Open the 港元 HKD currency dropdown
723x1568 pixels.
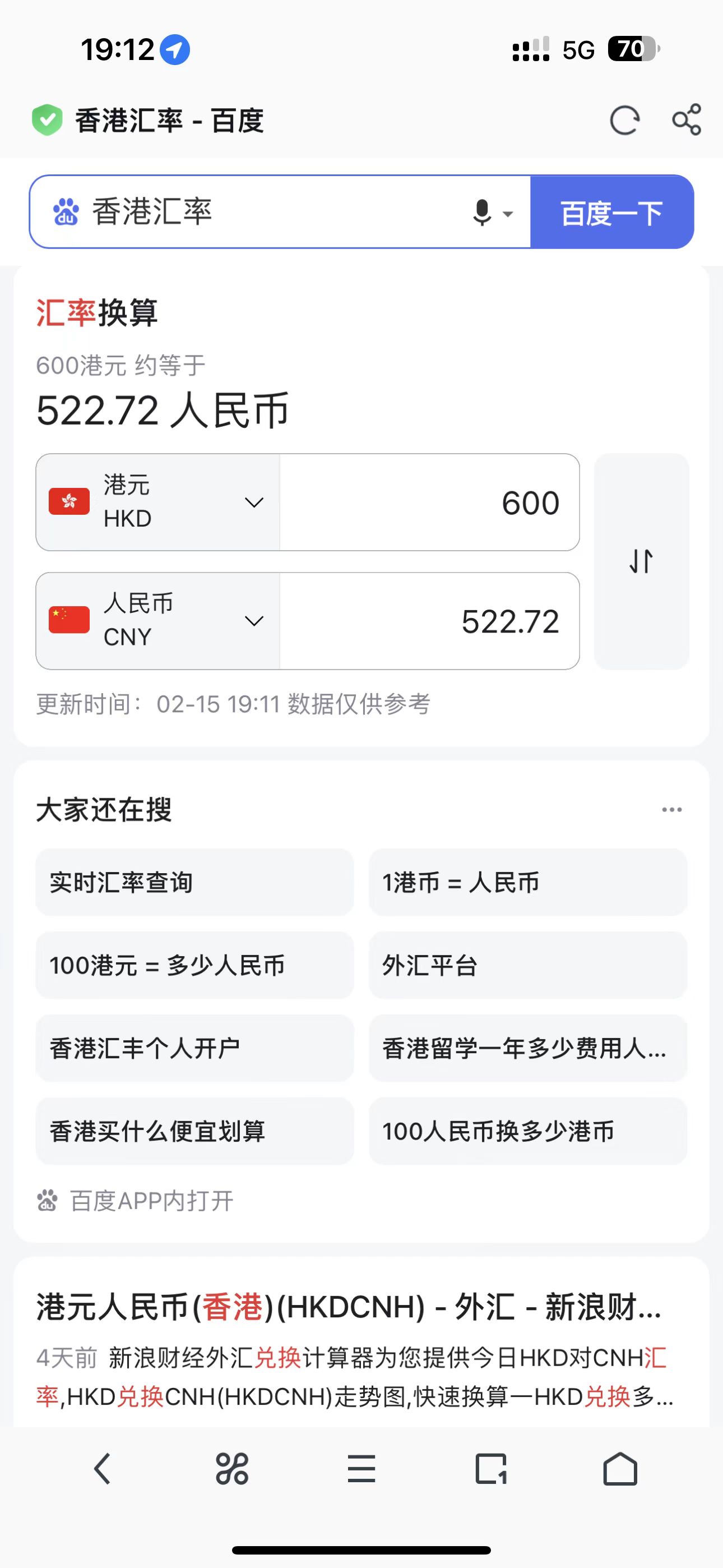157,502
